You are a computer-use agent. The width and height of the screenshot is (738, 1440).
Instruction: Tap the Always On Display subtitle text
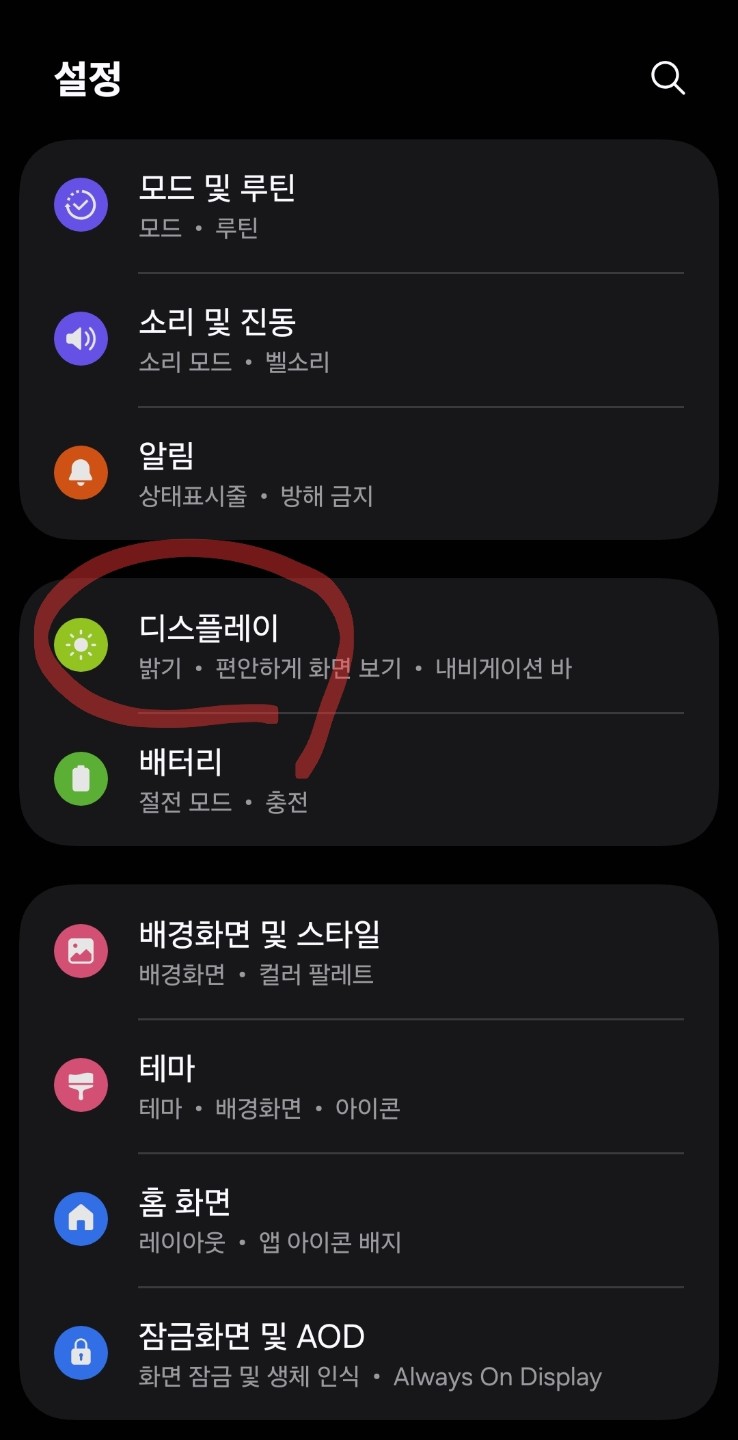[x=497, y=1377]
